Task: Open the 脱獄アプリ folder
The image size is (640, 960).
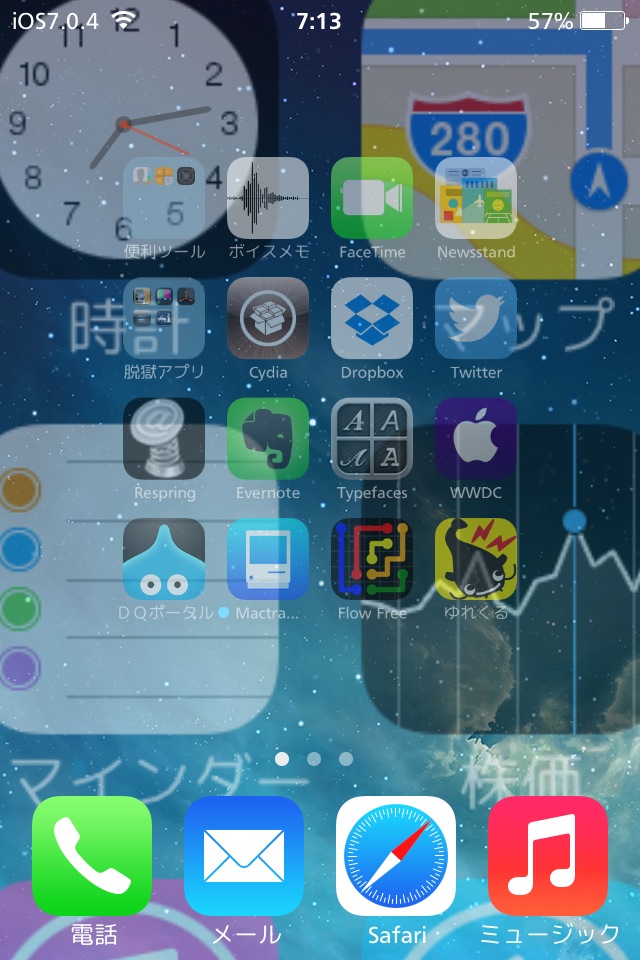Action: coord(164,318)
